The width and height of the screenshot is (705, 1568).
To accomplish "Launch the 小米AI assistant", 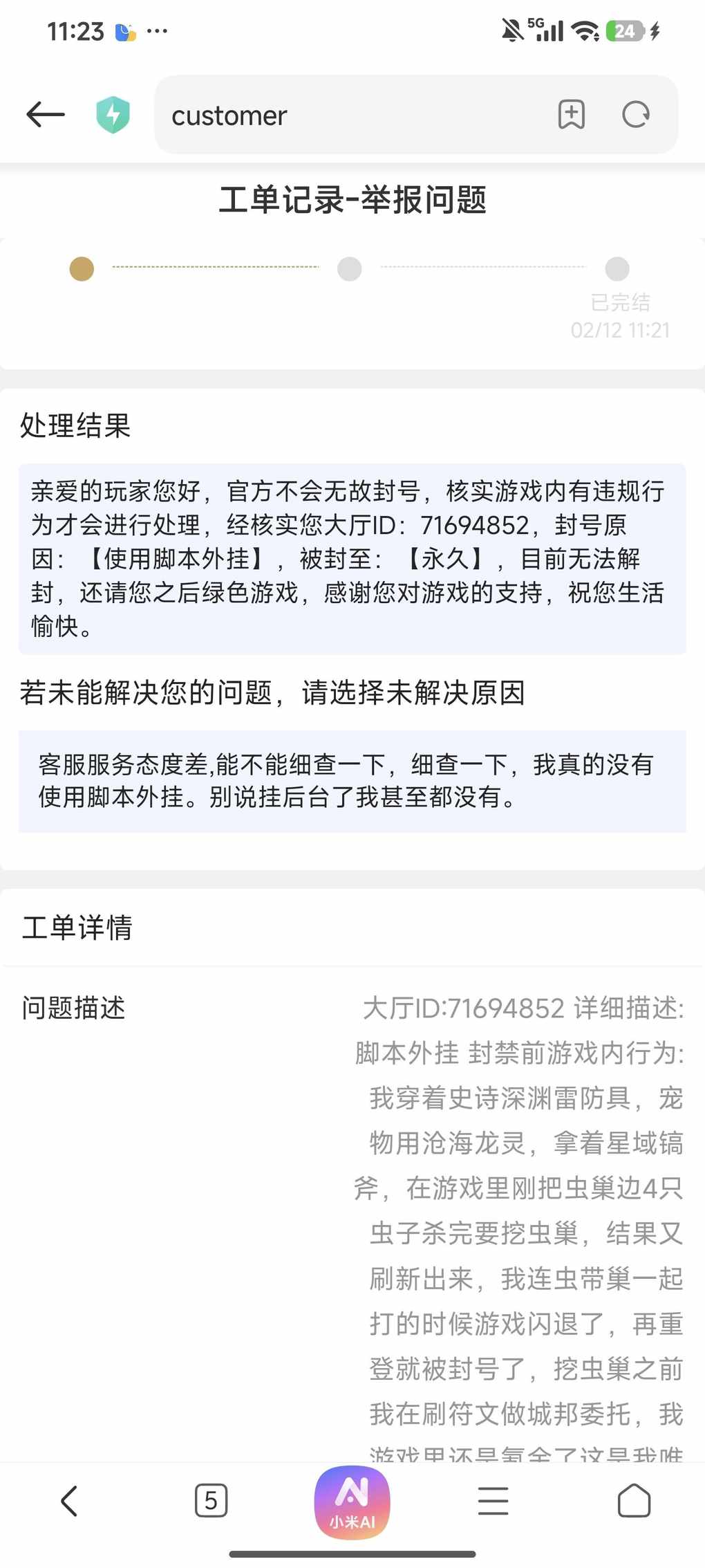I will 352,1502.
